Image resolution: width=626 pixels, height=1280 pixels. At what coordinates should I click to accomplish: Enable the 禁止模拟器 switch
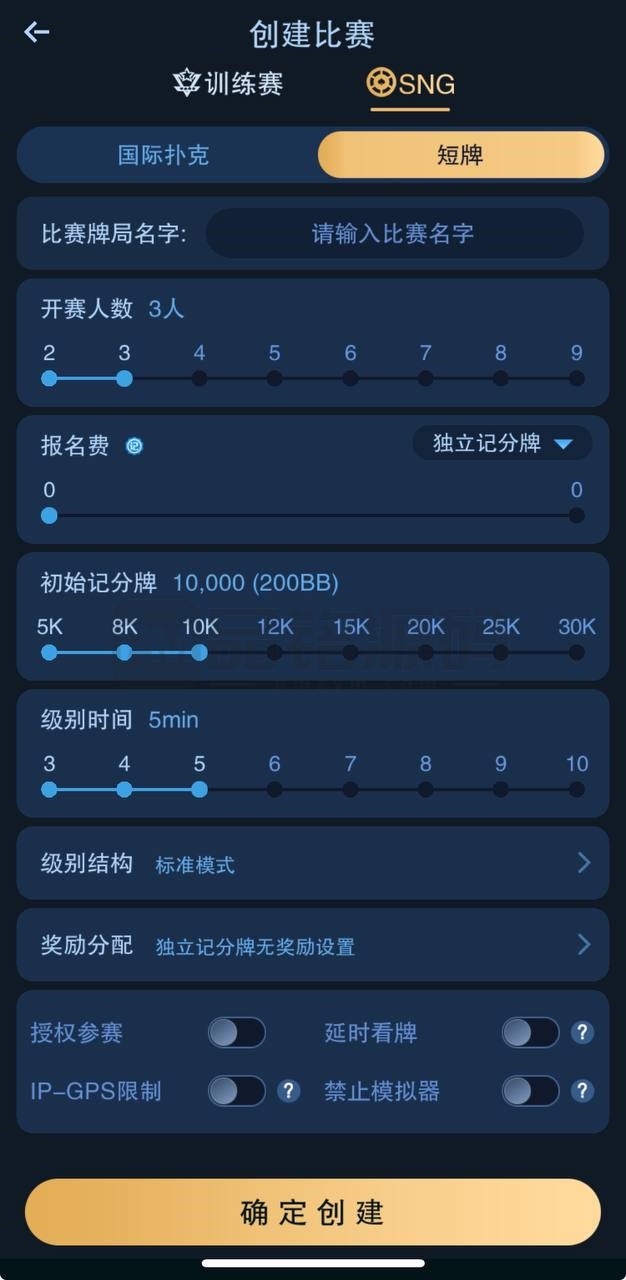click(x=530, y=1091)
